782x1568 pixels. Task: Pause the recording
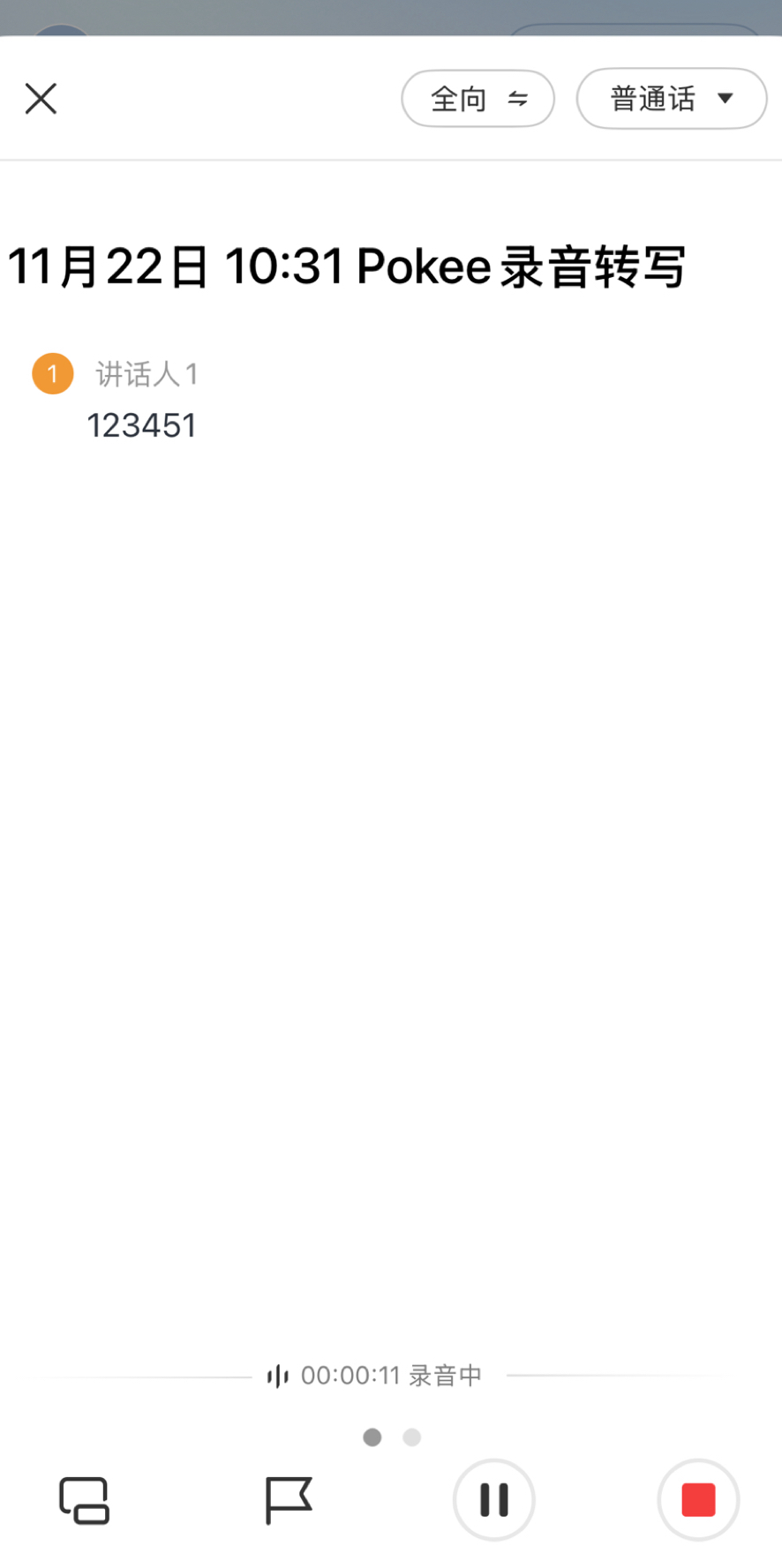click(493, 1500)
